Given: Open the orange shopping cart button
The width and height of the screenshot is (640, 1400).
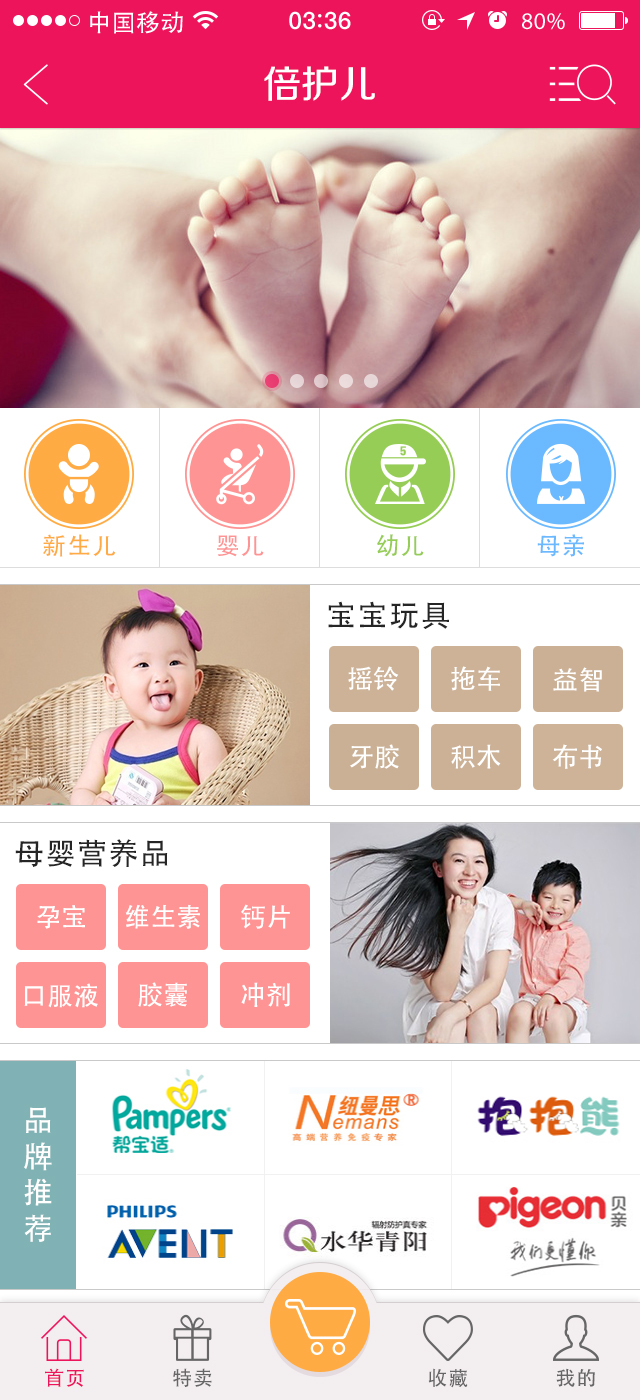Looking at the screenshot, I should [320, 1322].
